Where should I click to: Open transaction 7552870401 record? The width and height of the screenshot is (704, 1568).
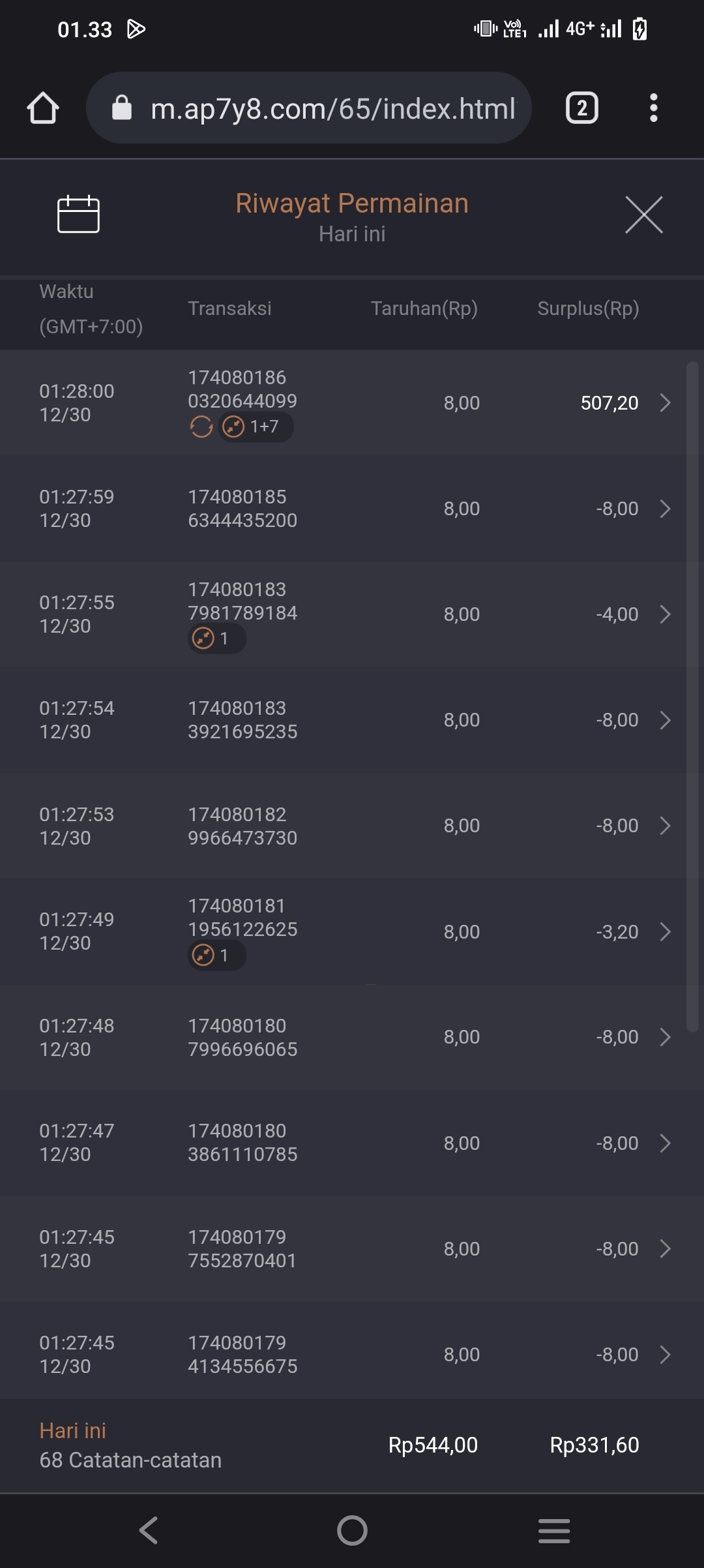click(352, 1248)
